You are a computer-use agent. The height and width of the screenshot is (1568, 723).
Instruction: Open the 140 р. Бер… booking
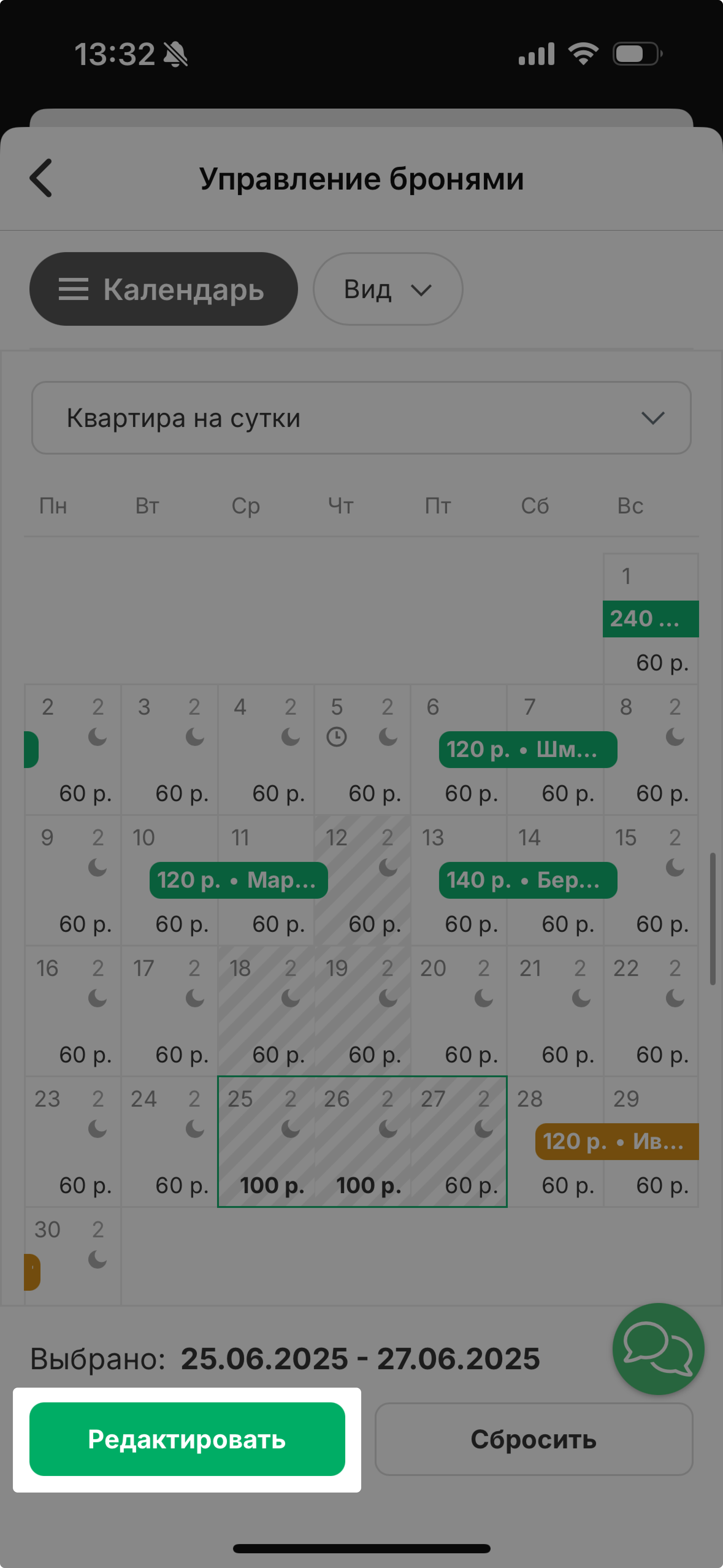point(527,880)
